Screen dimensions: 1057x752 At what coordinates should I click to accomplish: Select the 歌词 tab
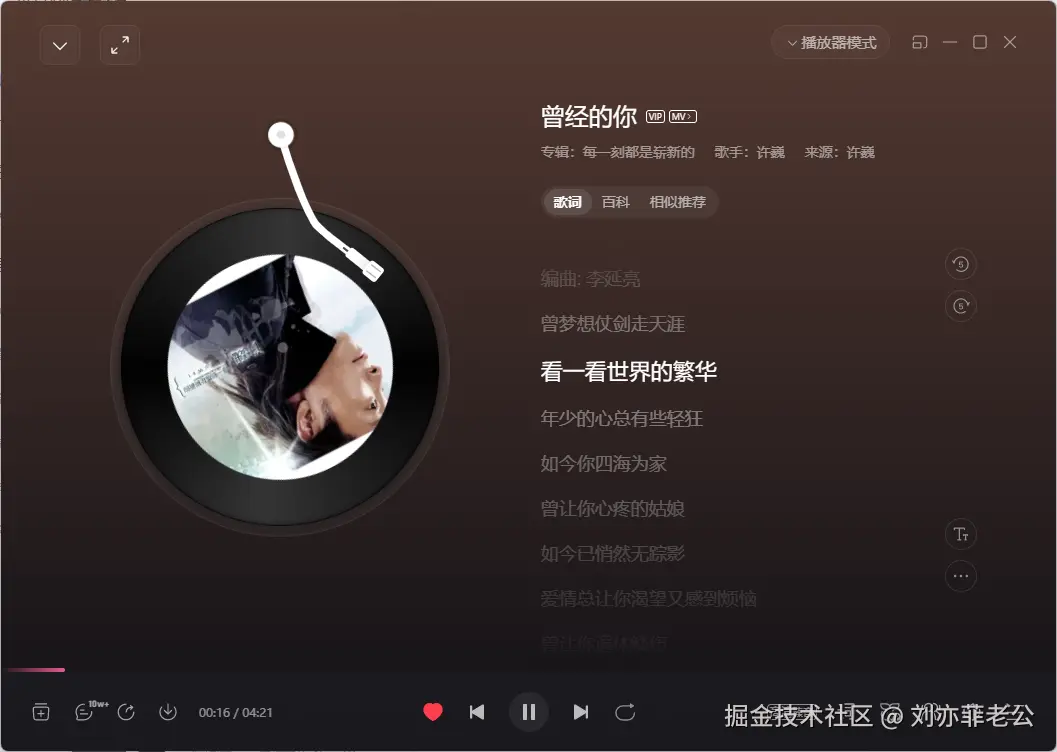(567, 202)
